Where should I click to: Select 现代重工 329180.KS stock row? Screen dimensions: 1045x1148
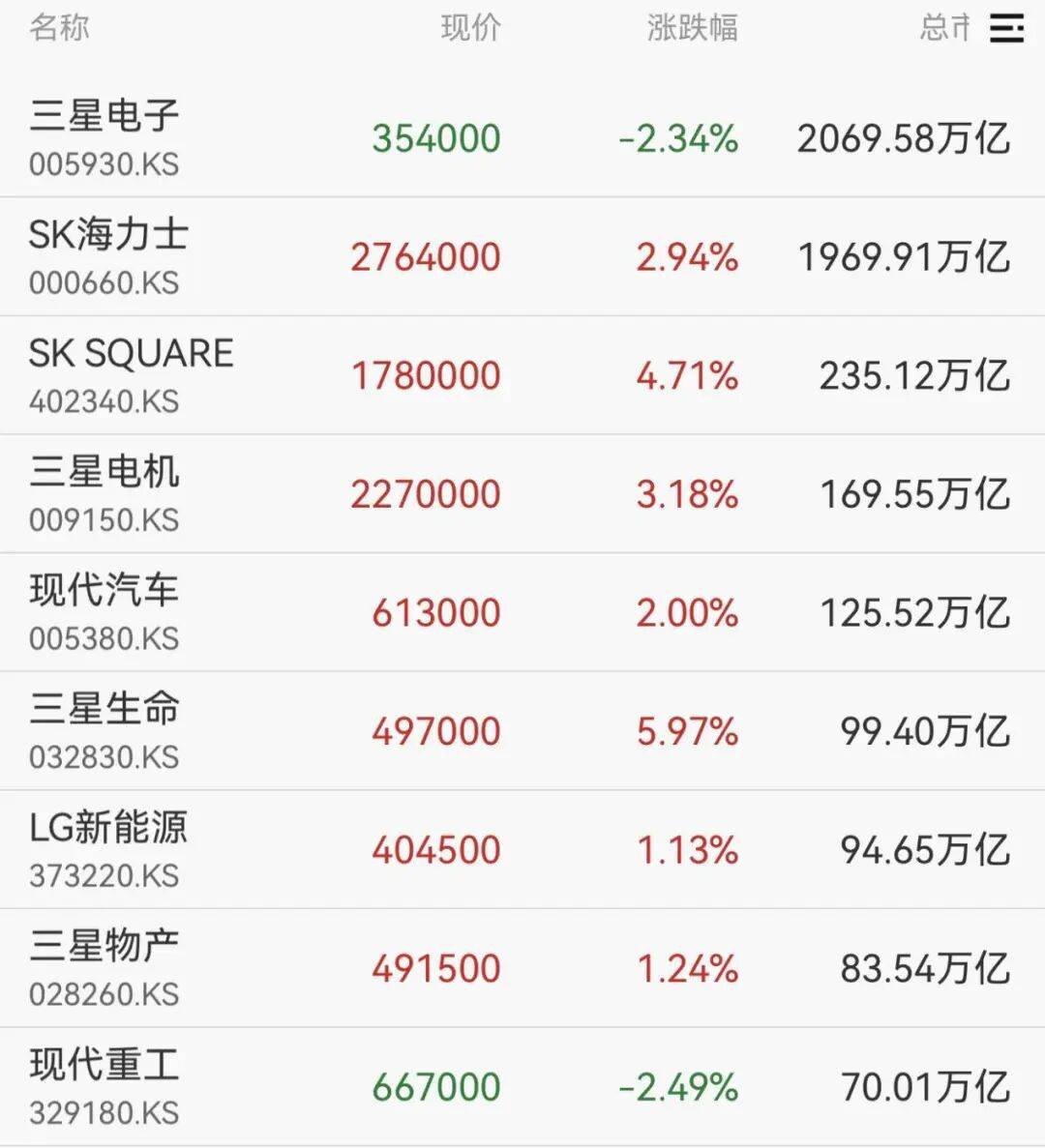[x=522, y=1087]
